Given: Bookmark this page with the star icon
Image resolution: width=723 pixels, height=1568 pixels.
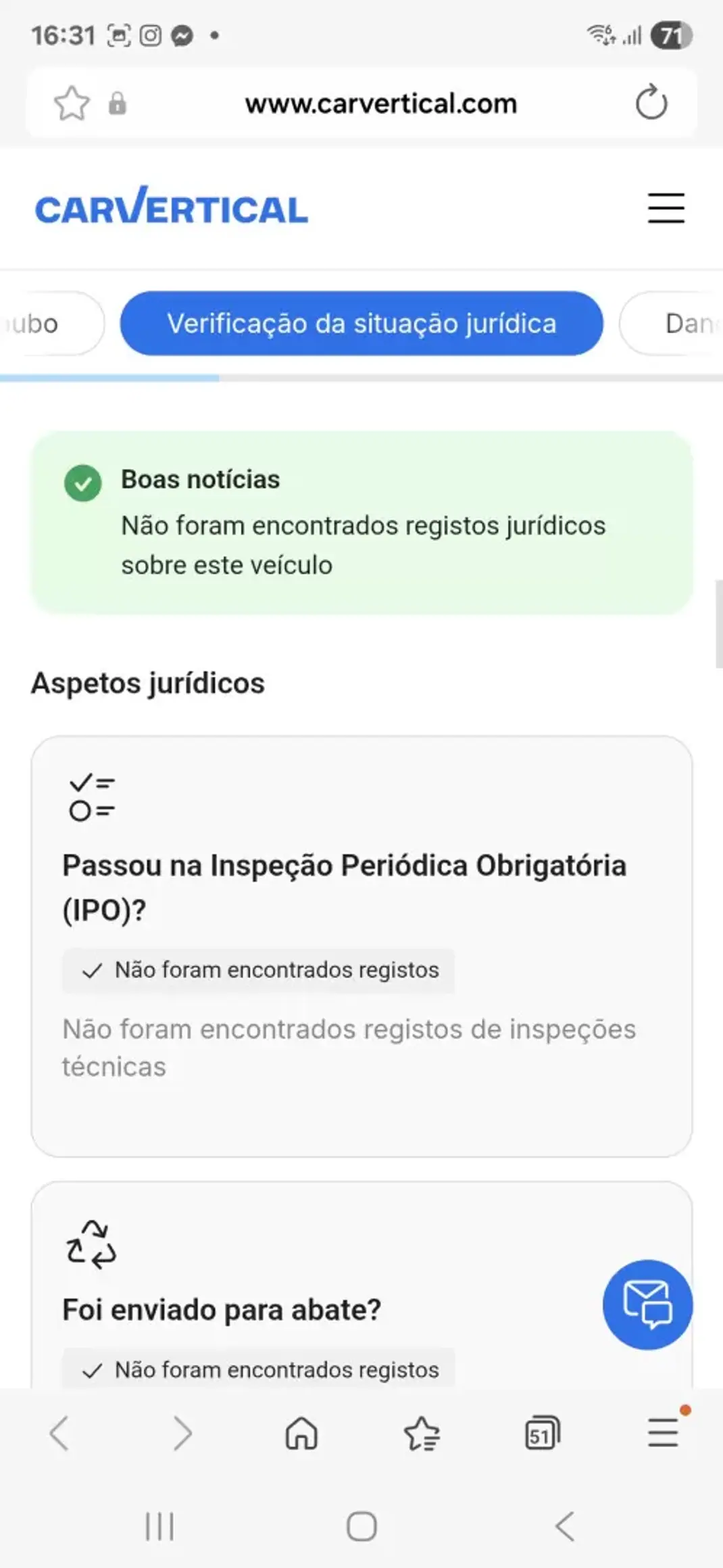Looking at the screenshot, I should coord(72,103).
